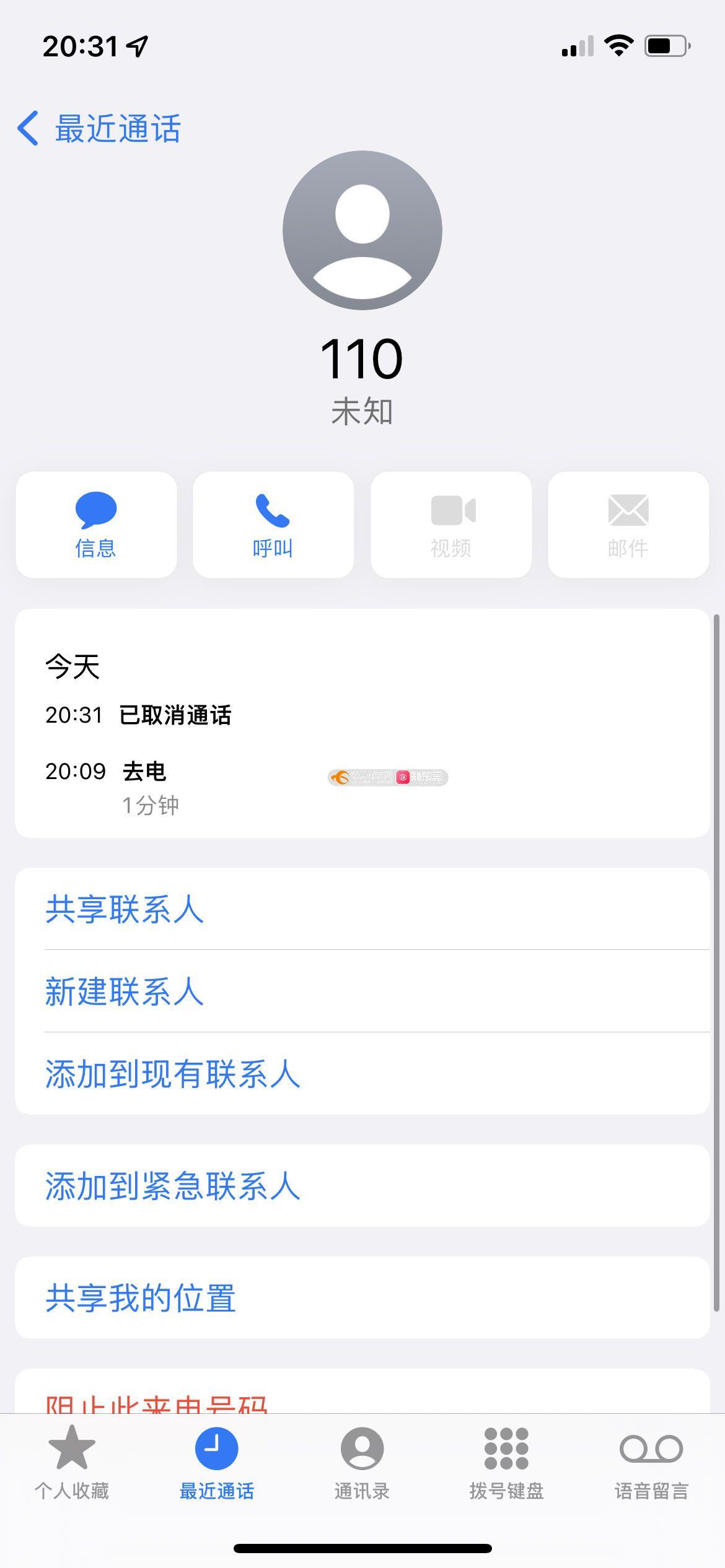Call 110 with the 呼叫 button
This screenshot has width=725, height=1568.
[273, 525]
